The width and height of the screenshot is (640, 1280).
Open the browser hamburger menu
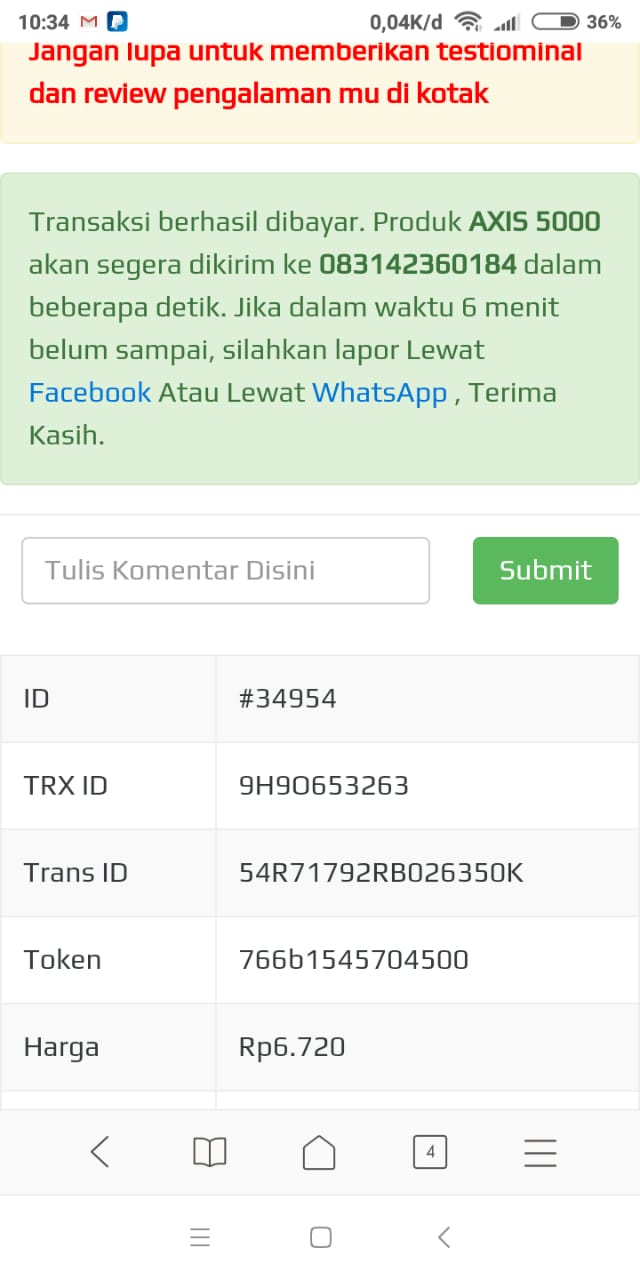(540, 1152)
